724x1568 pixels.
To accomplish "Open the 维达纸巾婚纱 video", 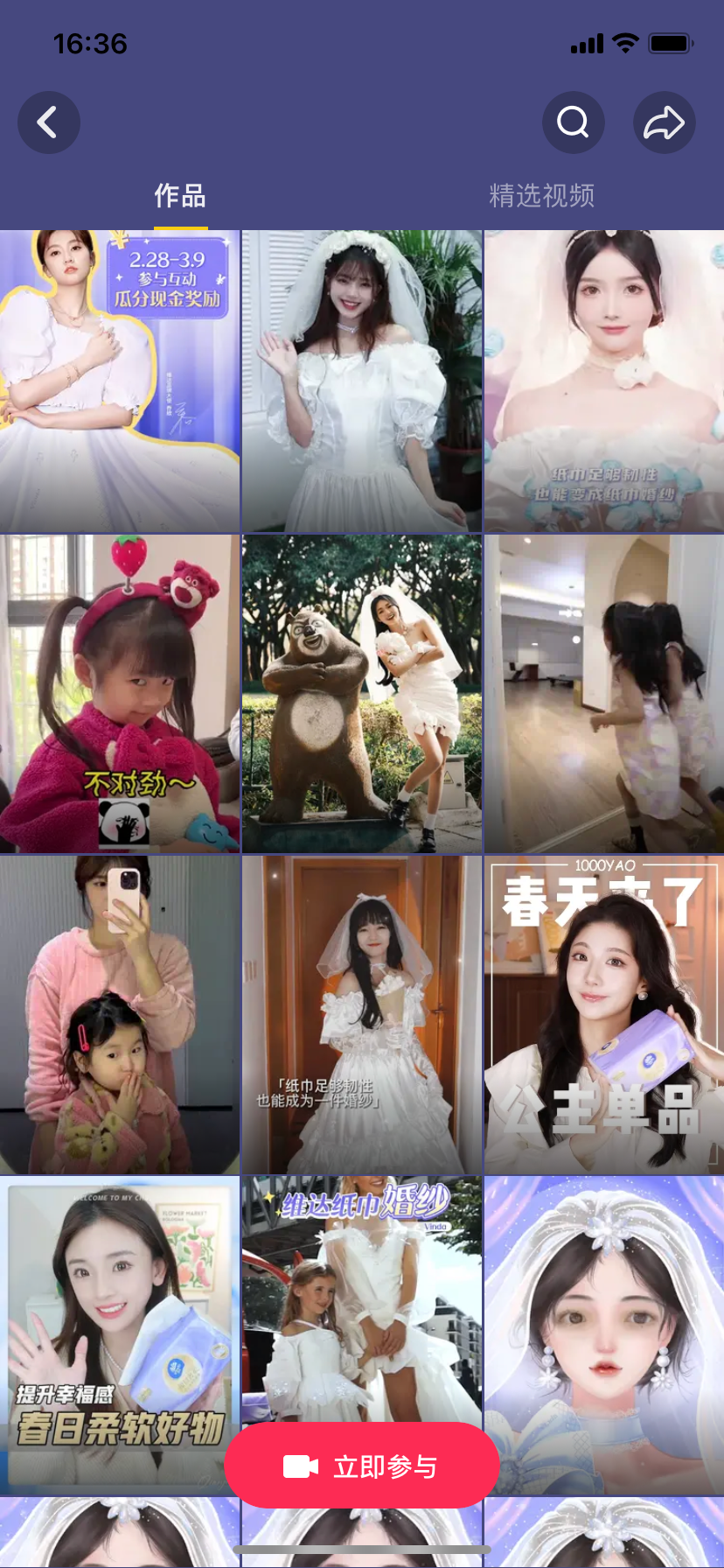I will (x=362, y=1295).
